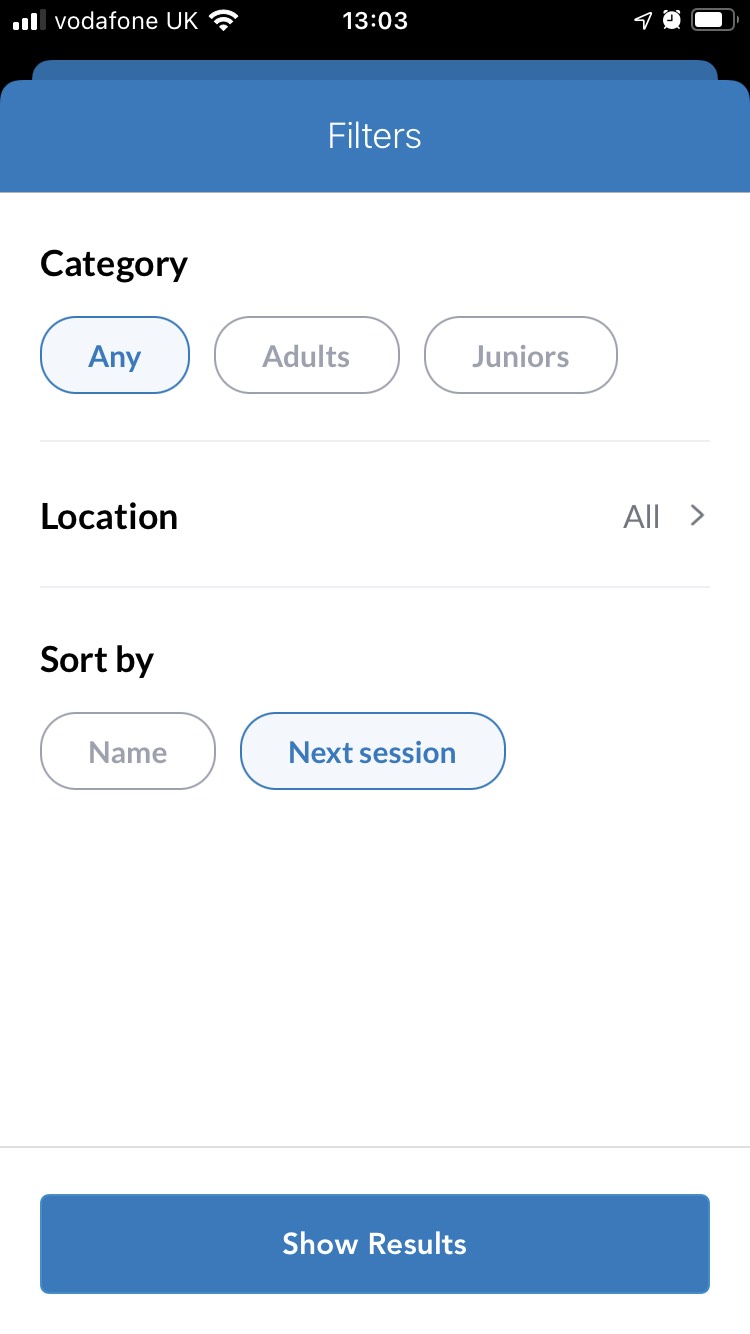The height and width of the screenshot is (1334, 750).
Task: Sort results by Name
Action: (128, 752)
